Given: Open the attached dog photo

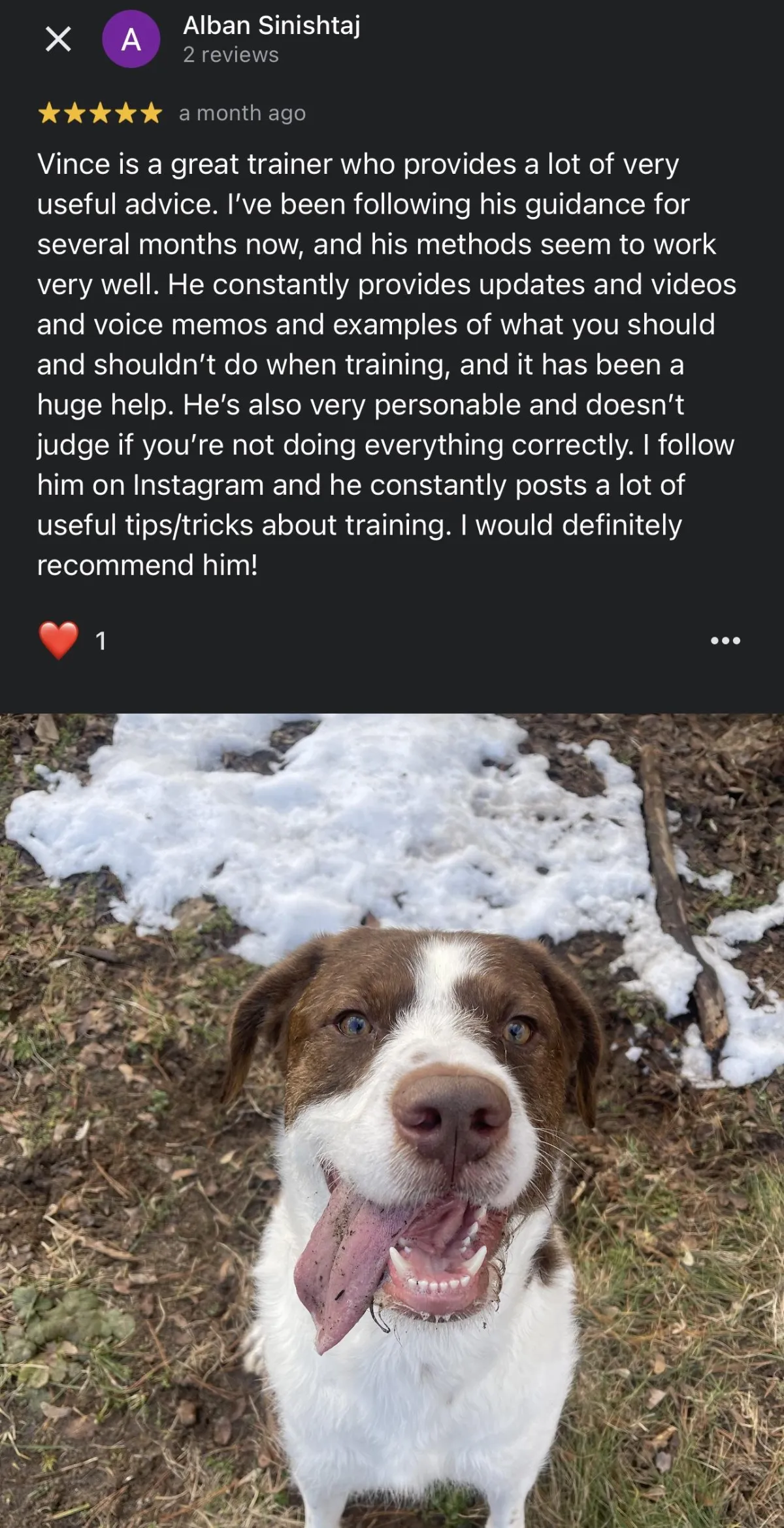Looking at the screenshot, I should (392, 1120).
